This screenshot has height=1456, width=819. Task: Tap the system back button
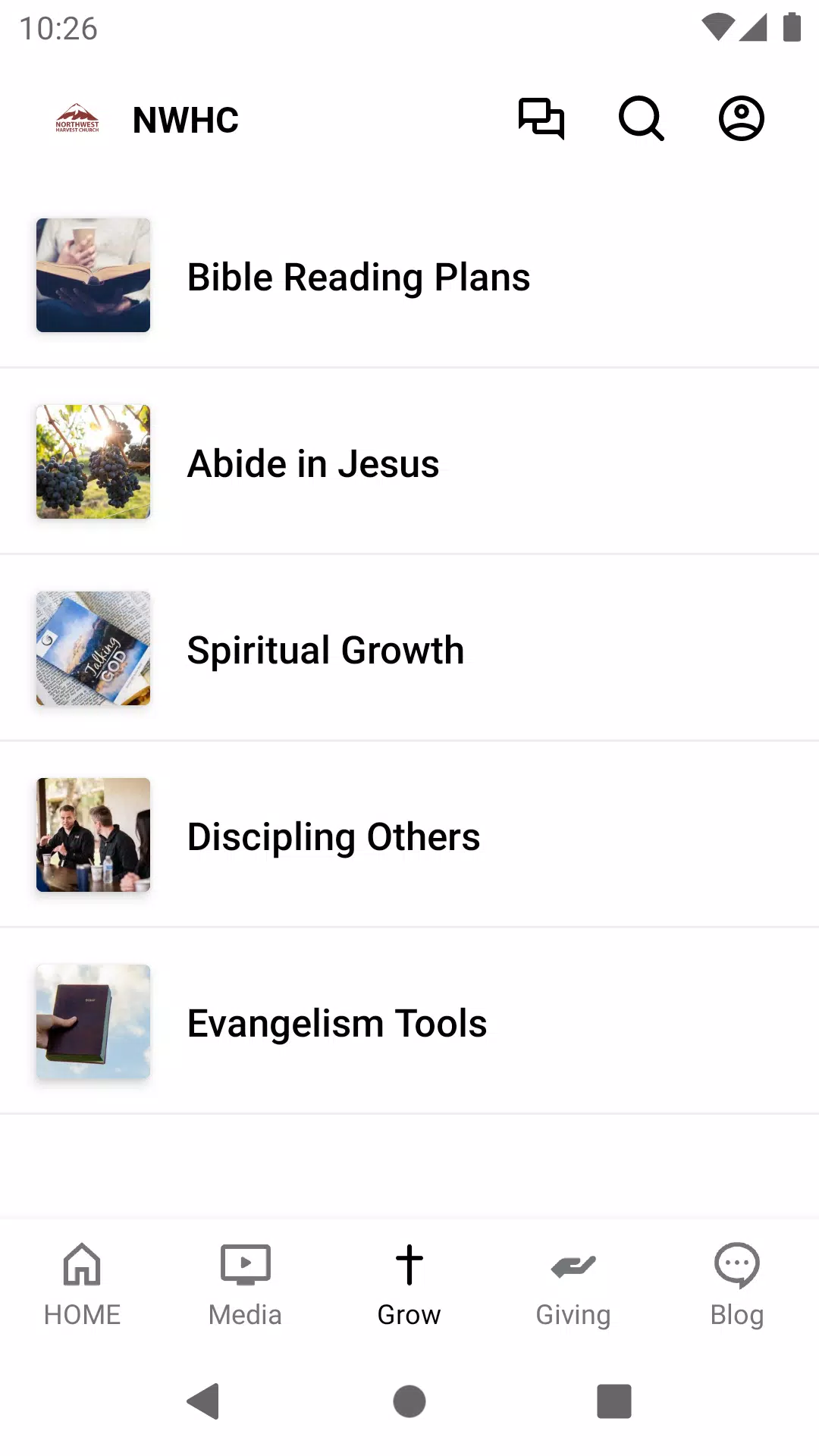pos(203,1401)
